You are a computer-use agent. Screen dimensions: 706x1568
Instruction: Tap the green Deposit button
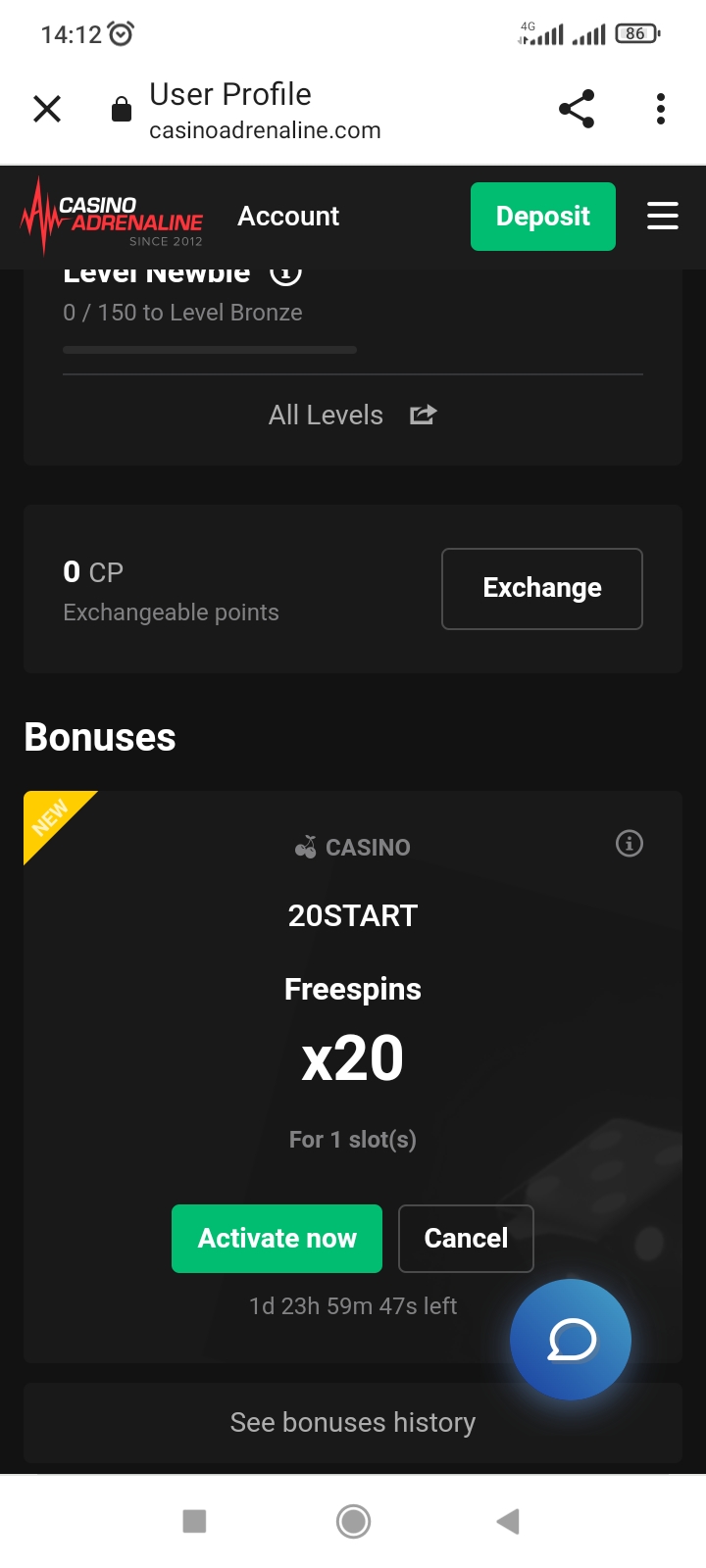tap(542, 217)
